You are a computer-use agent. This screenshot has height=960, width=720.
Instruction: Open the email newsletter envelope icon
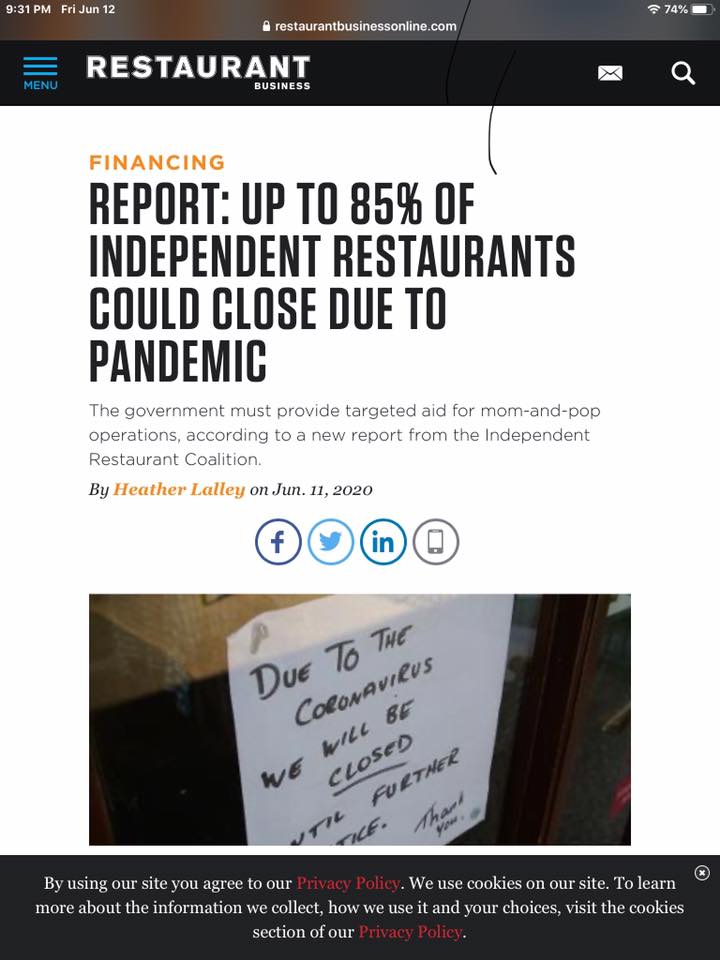[610, 73]
